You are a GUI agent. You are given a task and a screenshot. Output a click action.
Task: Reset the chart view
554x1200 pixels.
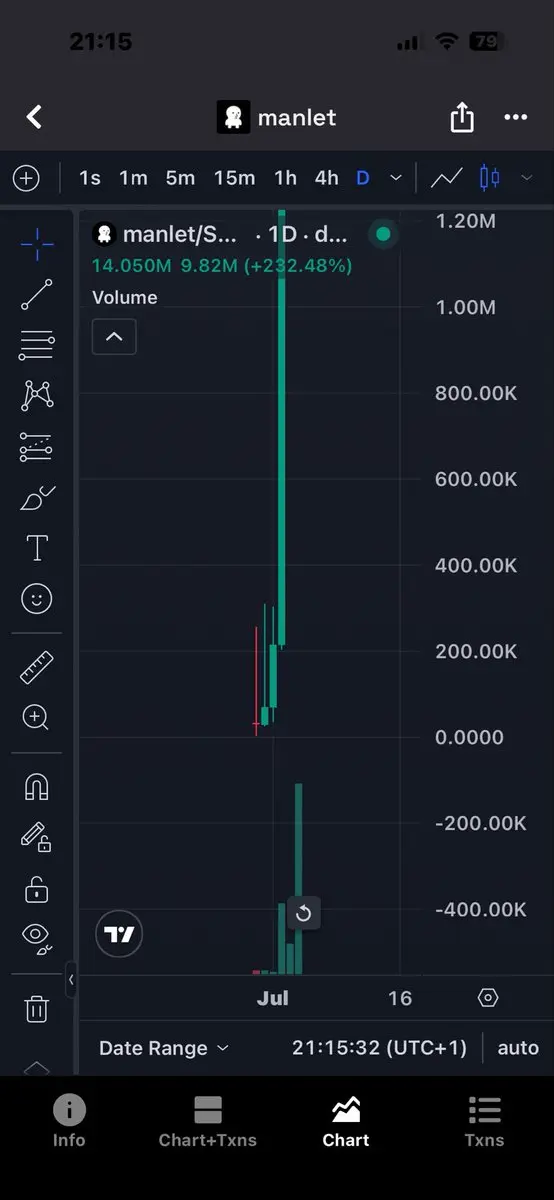pos(304,913)
